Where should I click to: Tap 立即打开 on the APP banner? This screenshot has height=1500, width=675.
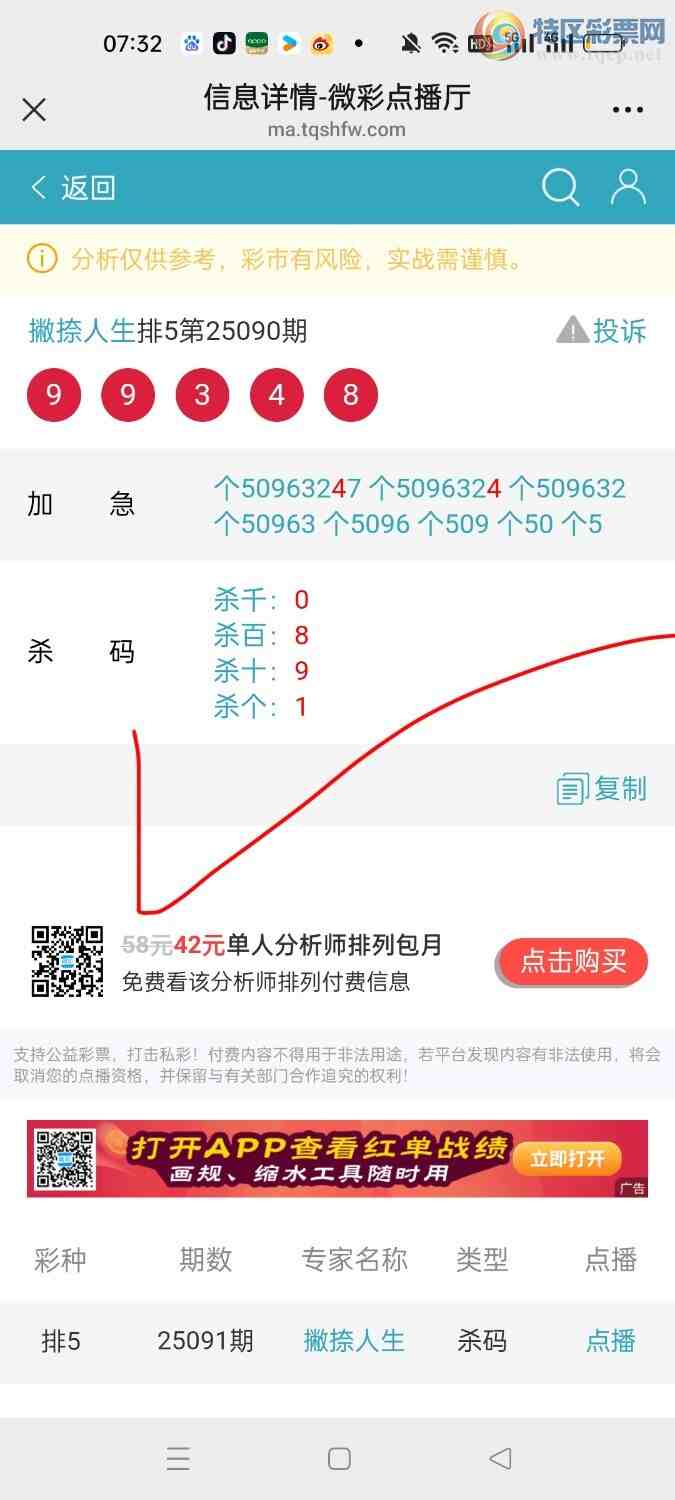pos(567,1159)
